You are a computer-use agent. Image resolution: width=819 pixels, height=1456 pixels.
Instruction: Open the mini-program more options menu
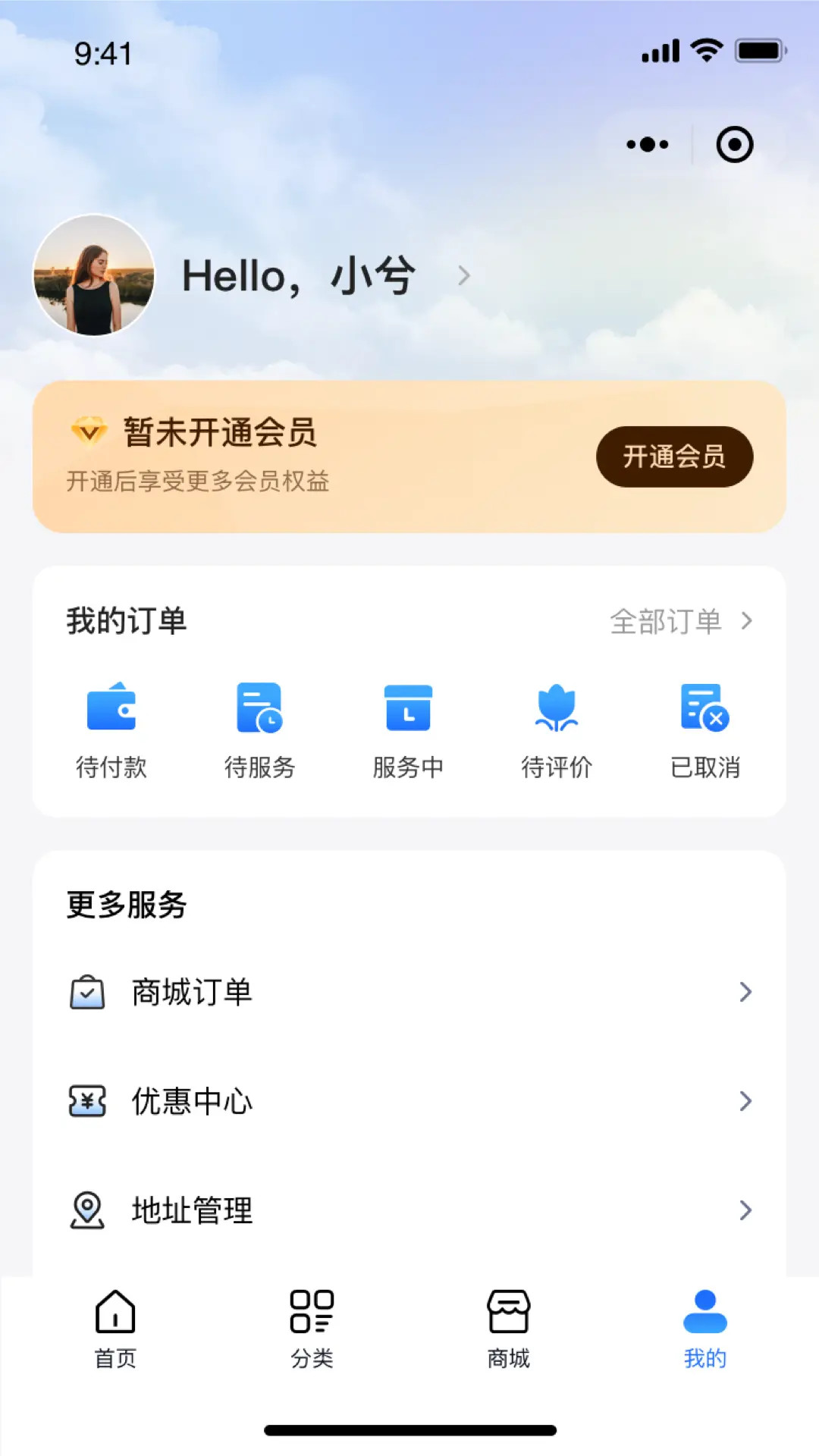tap(646, 144)
